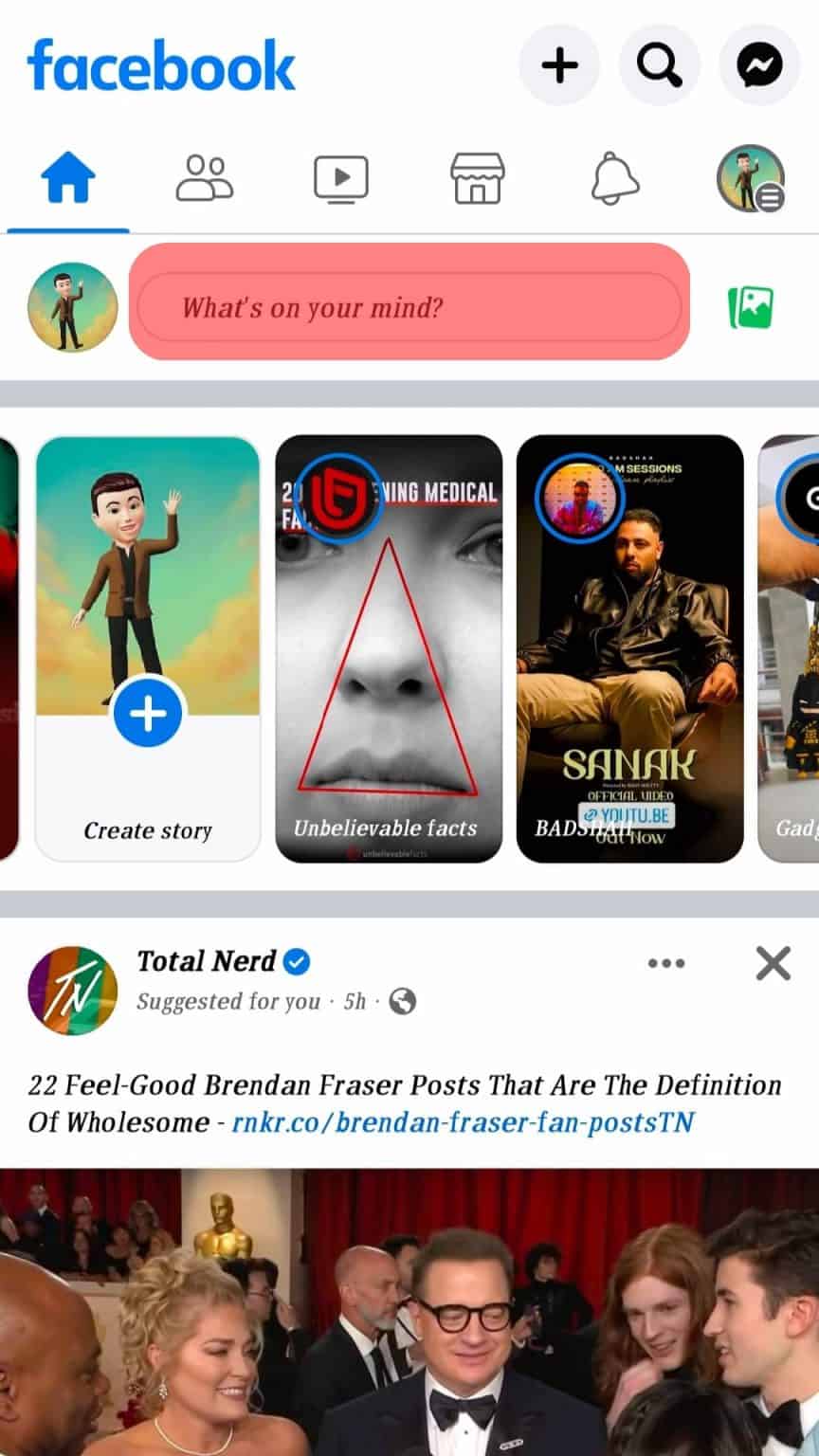Create a new post with the plus icon

559,64
